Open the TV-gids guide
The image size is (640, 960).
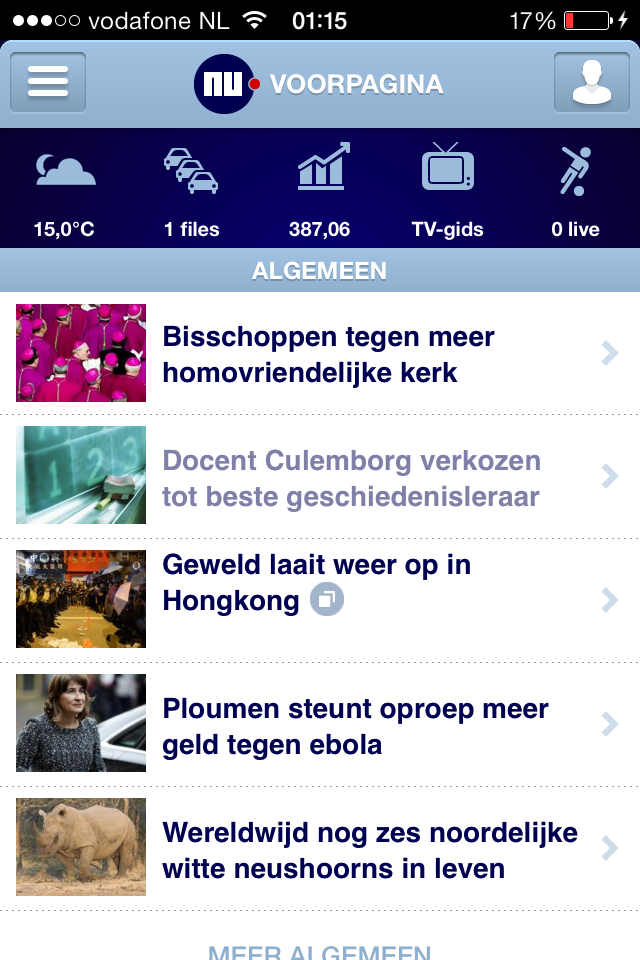[x=448, y=190]
